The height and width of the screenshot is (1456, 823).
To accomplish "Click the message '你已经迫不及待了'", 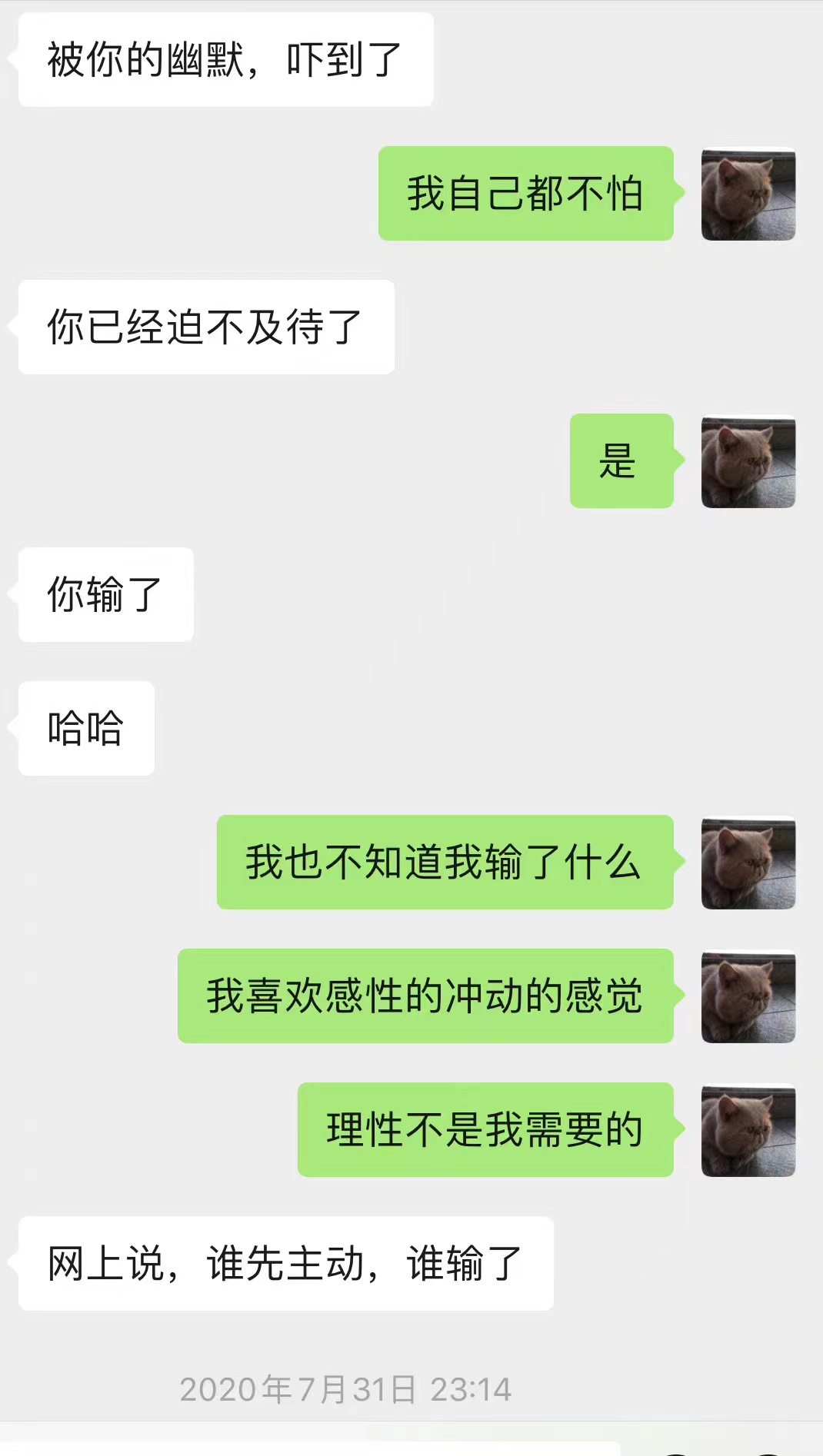I will 203,326.
